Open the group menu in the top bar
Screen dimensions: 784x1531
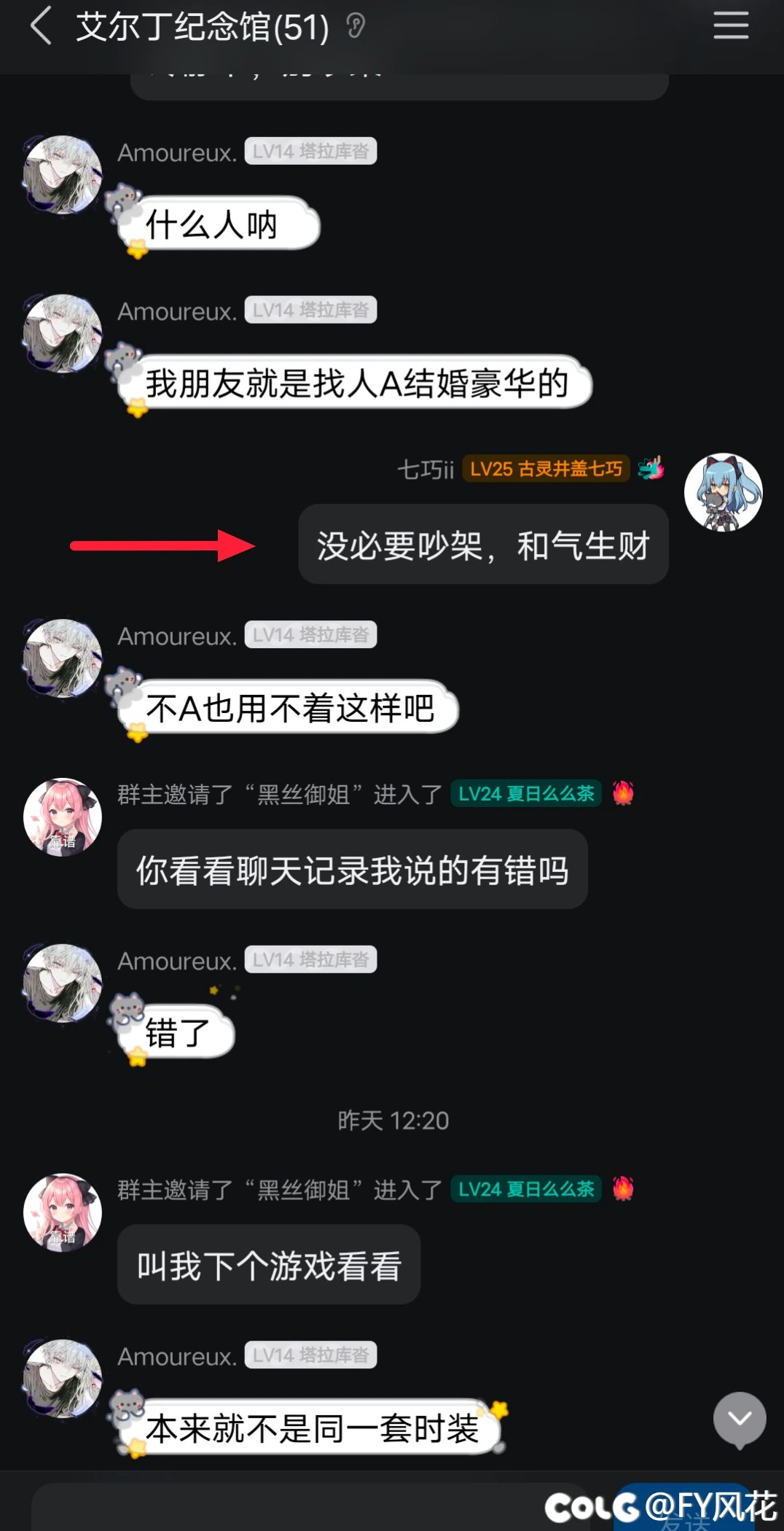point(730,26)
